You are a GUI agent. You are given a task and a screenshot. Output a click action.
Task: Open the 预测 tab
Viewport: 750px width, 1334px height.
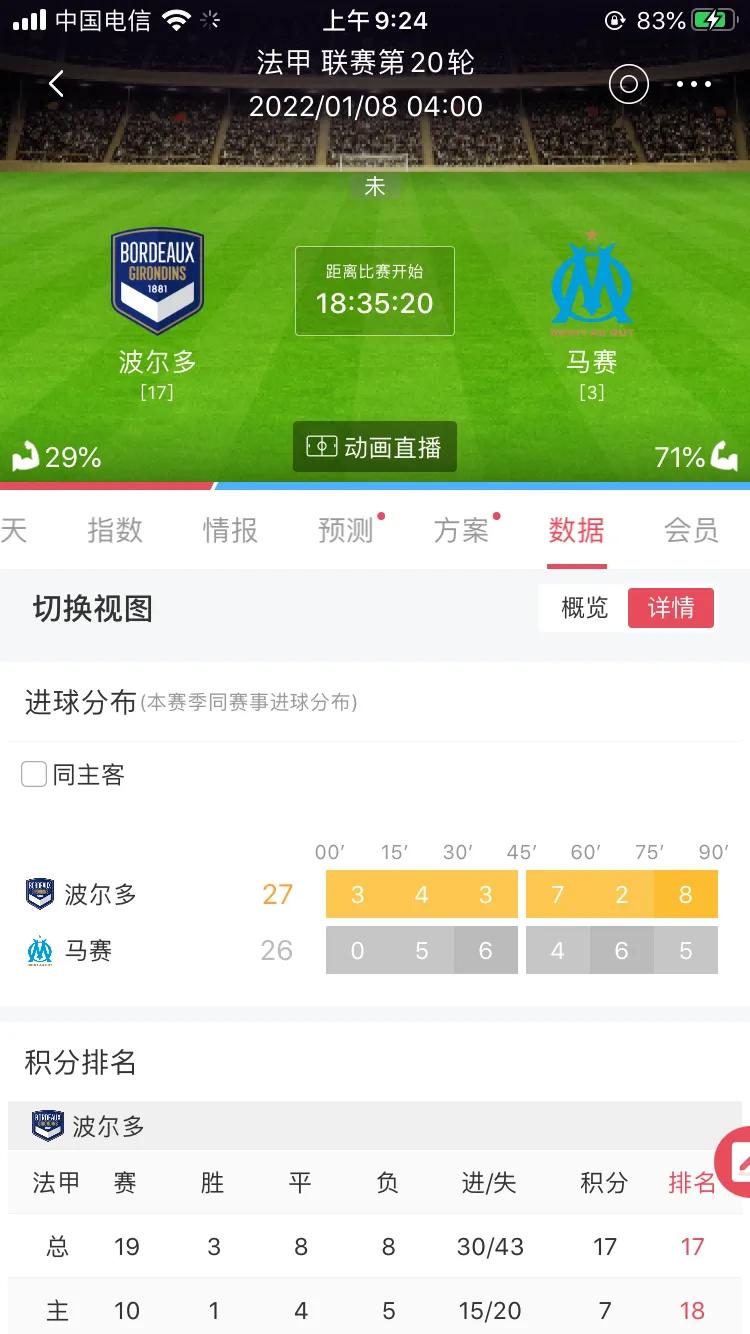pos(345,531)
